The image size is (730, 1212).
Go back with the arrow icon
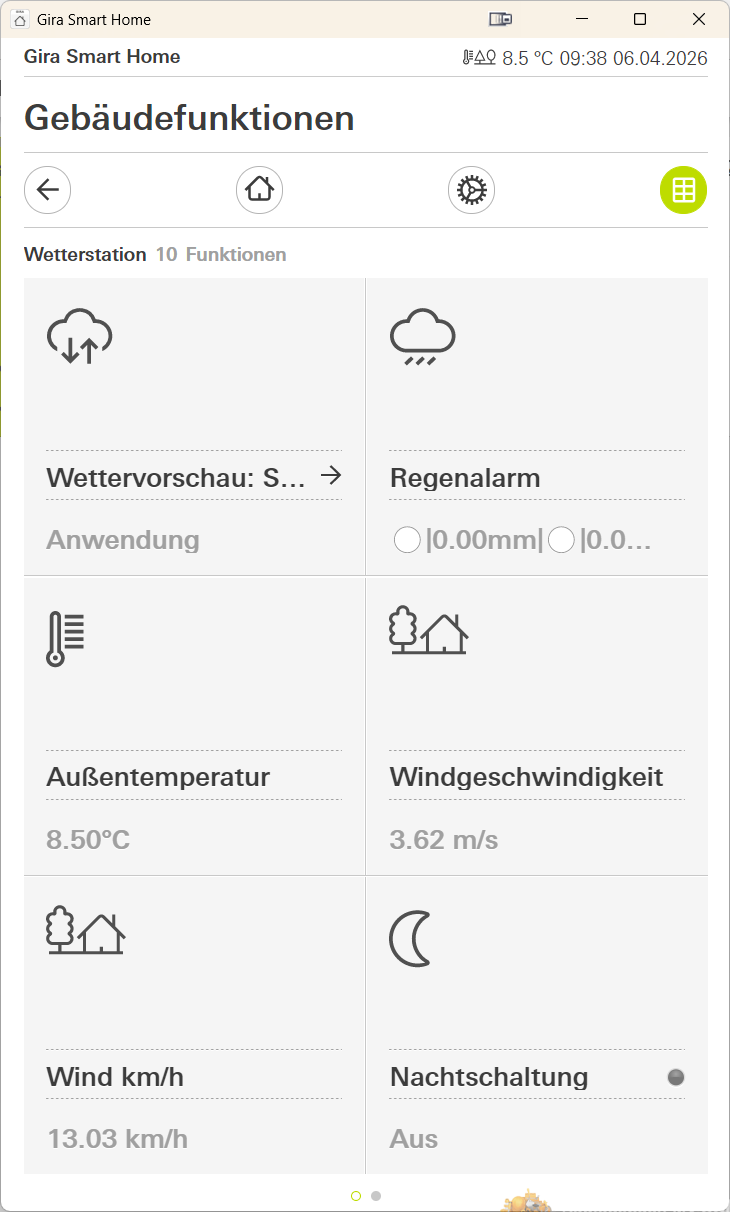pyautogui.click(x=47, y=190)
